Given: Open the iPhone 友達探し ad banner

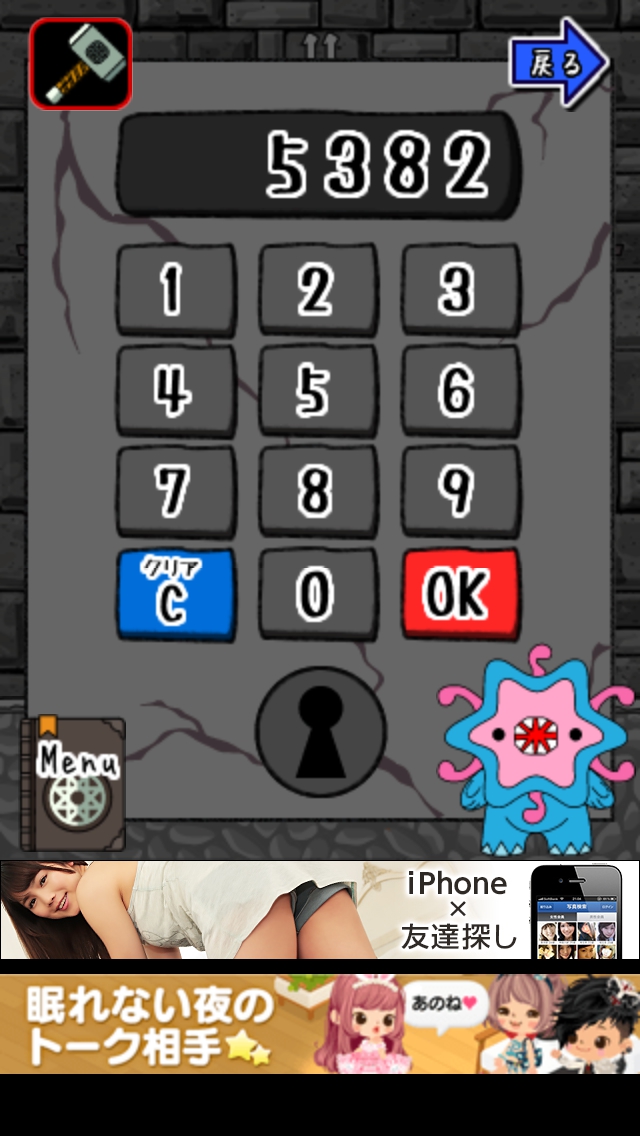Looking at the screenshot, I should [x=320, y=910].
